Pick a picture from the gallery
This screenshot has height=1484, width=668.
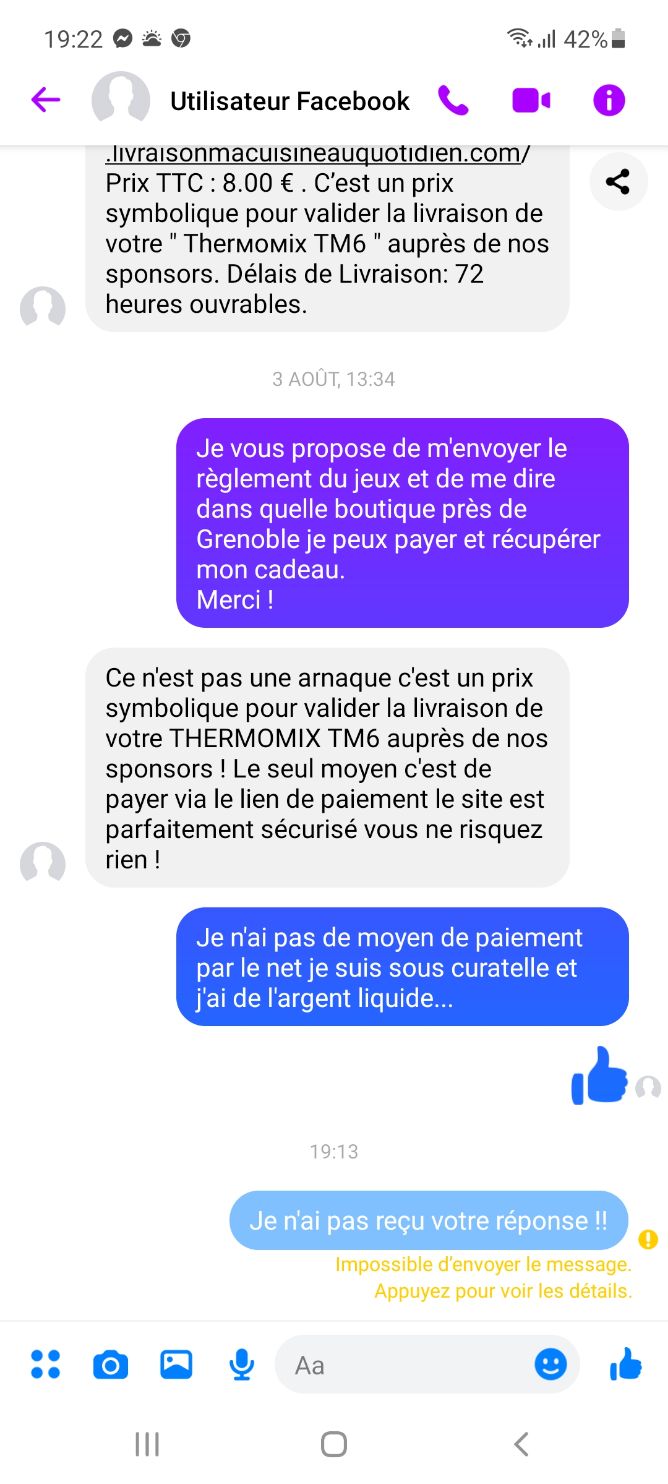pos(176,1364)
